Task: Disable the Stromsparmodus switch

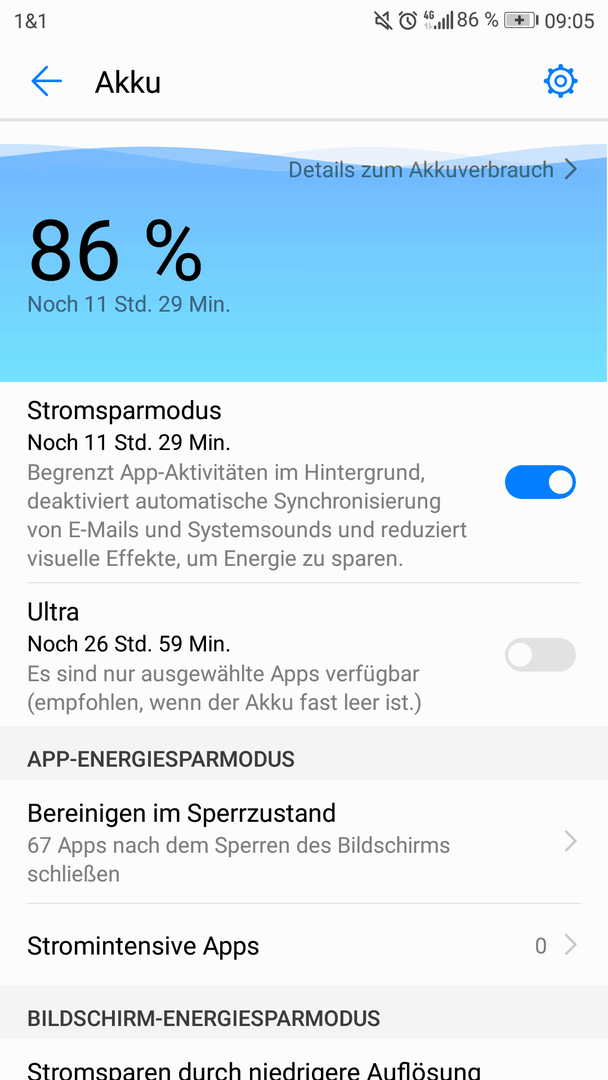Action: click(x=541, y=482)
